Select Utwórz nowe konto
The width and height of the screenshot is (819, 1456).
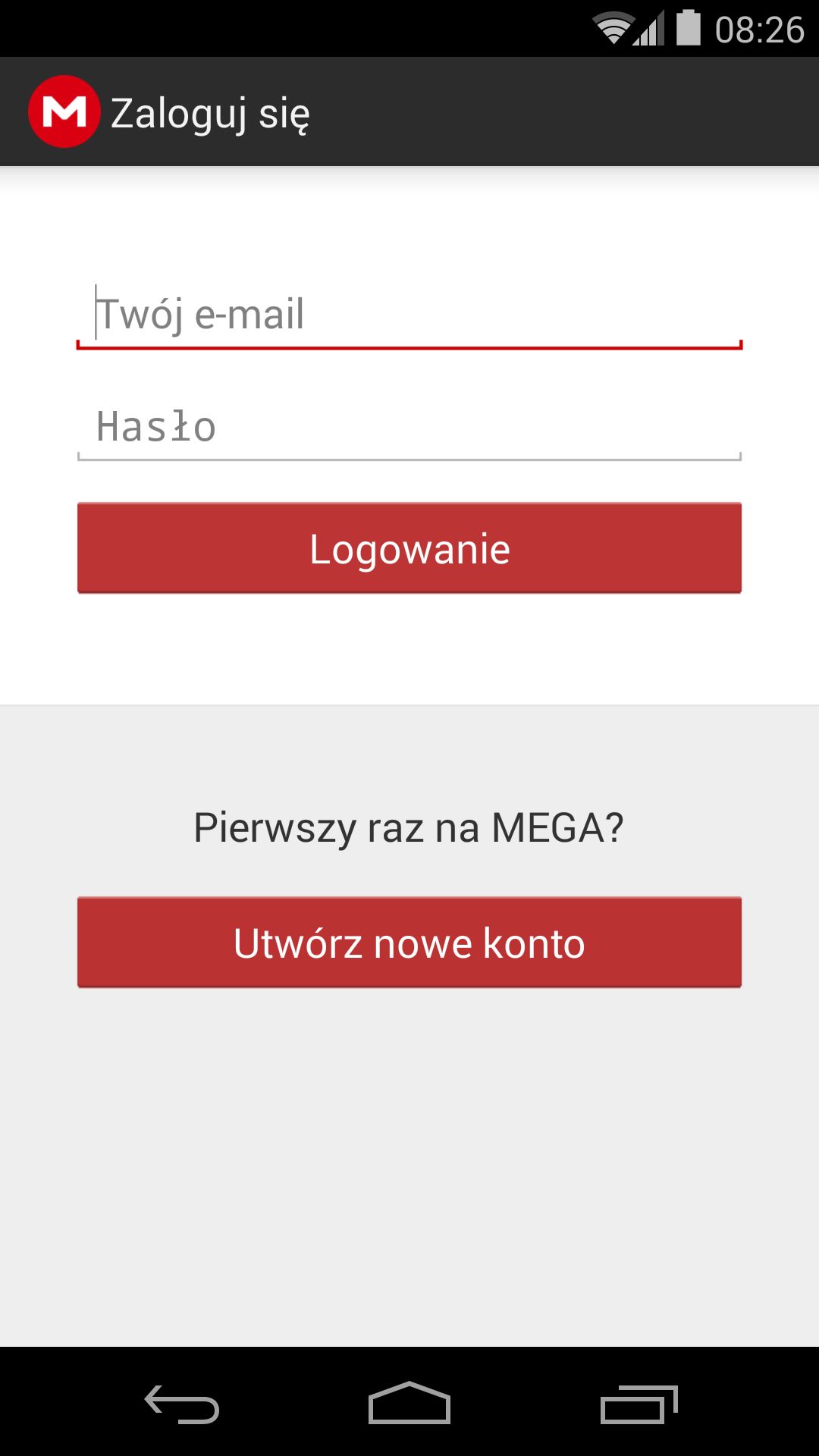click(409, 942)
